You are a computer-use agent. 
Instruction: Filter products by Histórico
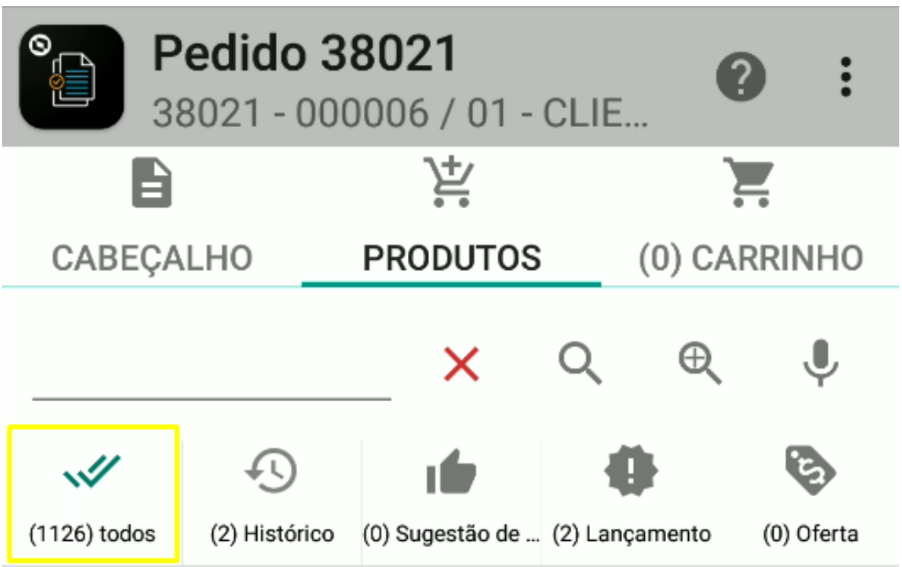[271, 494]
